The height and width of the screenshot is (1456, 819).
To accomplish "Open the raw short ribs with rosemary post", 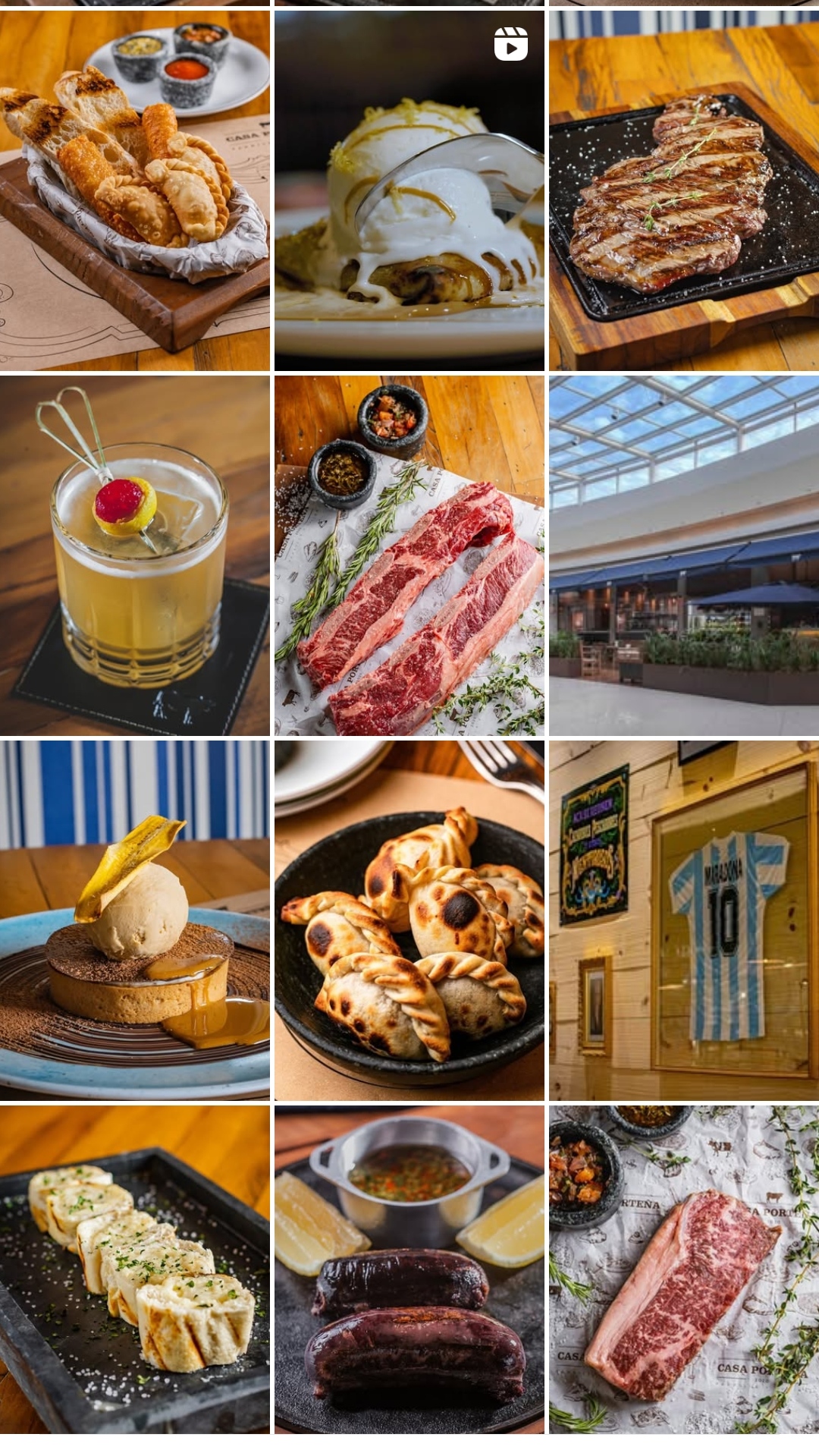I will pyautogui.click(x=409, y=555).
